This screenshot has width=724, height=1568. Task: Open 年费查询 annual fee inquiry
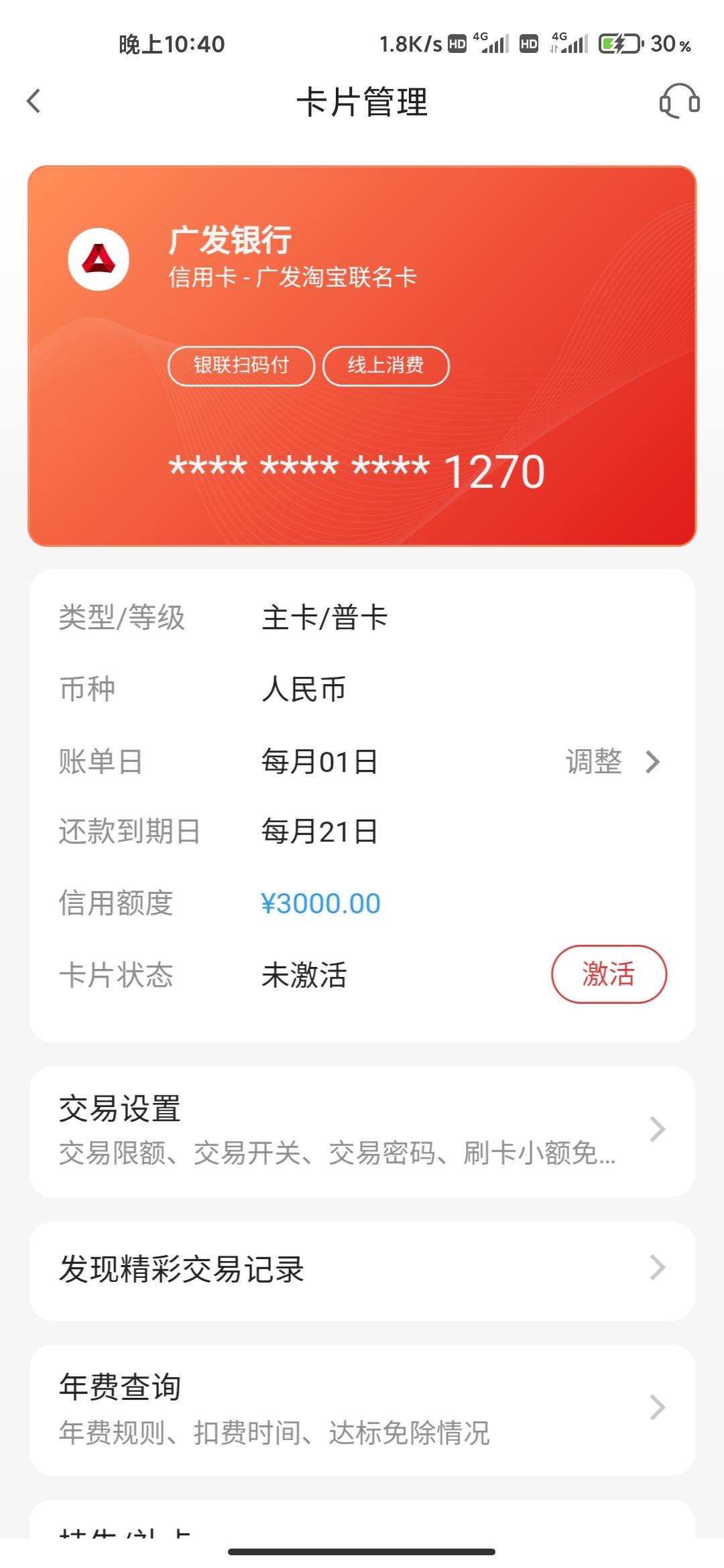click(x=362, y=1410)
